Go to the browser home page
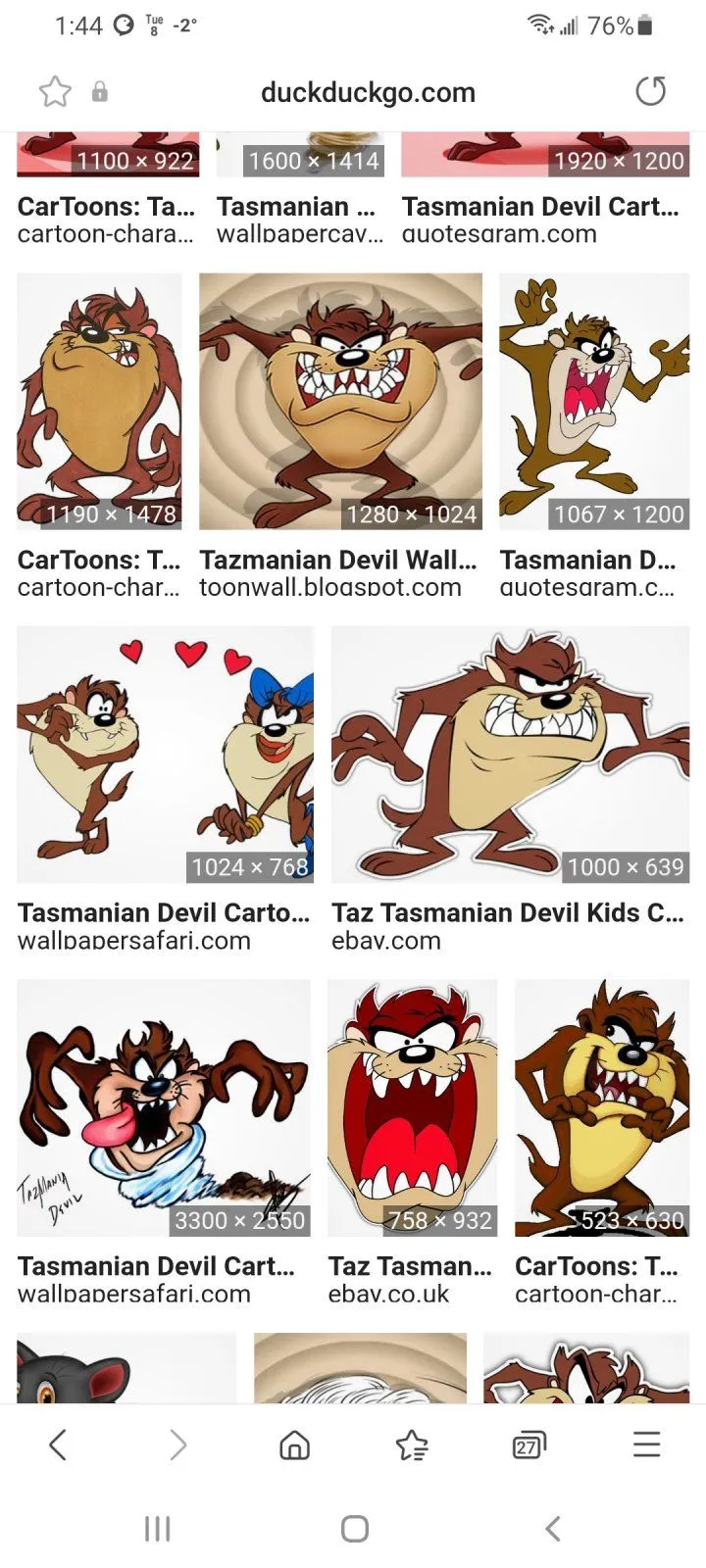 294,1445
